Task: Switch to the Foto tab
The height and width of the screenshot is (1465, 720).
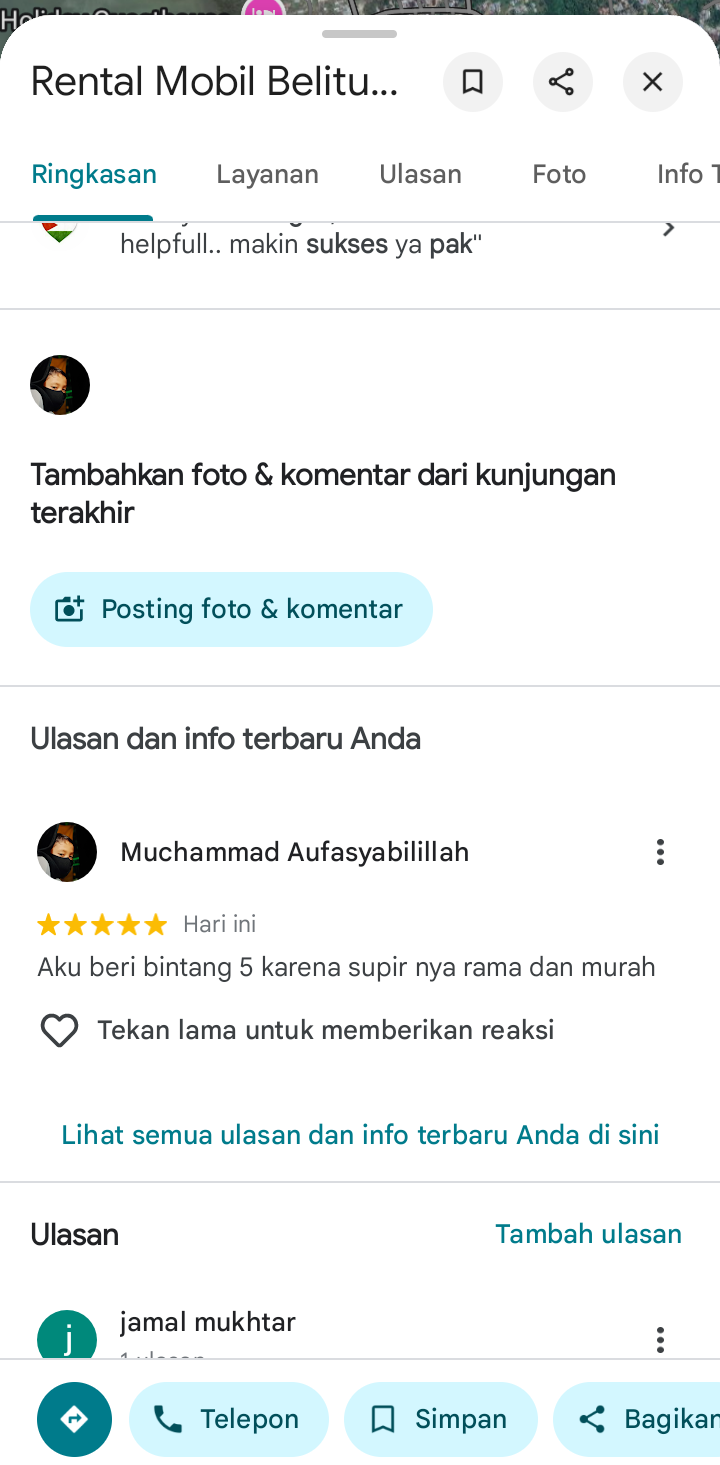Action: (x=559, y=174)
